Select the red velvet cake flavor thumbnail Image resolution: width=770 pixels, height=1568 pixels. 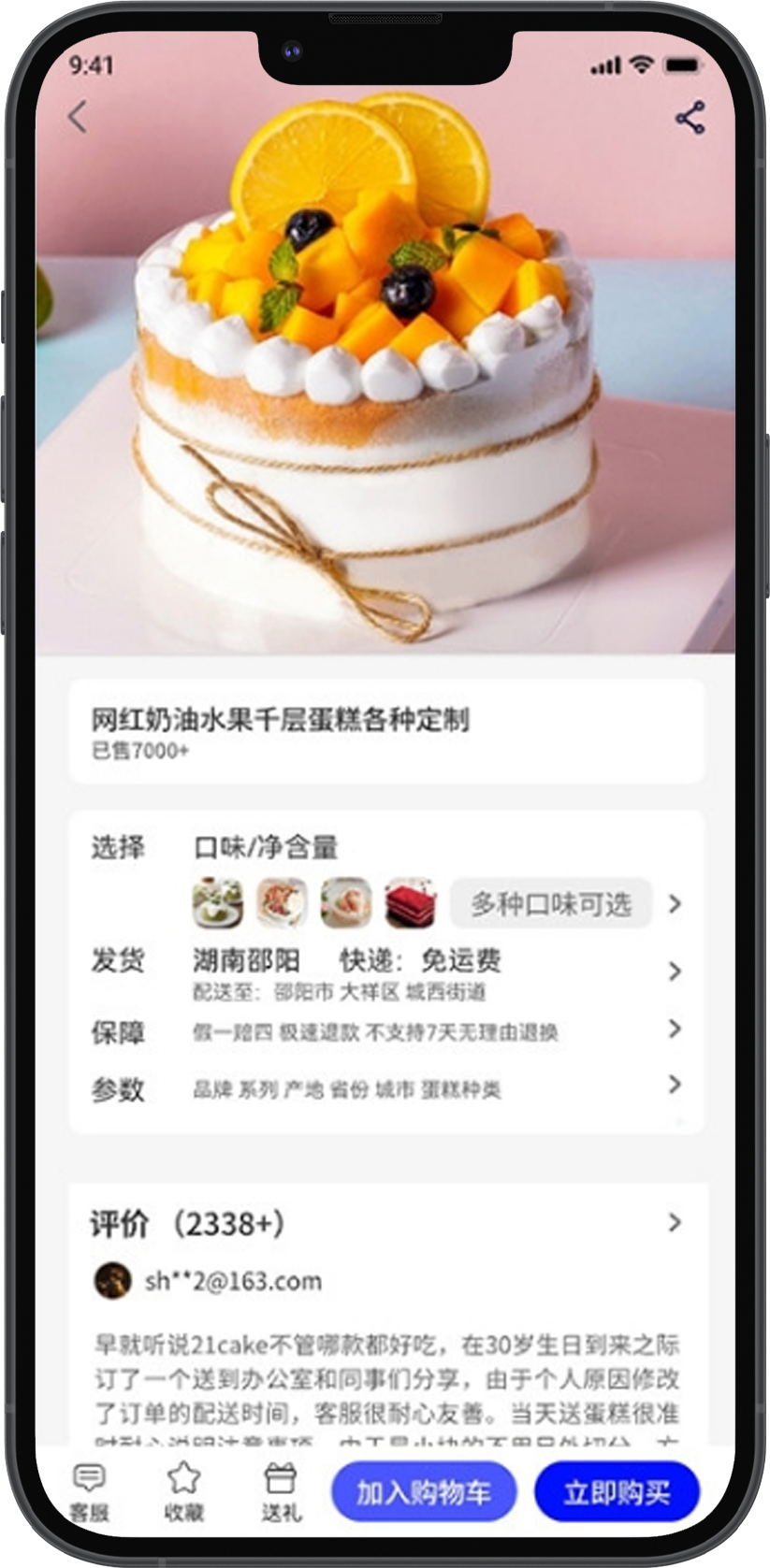[410, 903]
